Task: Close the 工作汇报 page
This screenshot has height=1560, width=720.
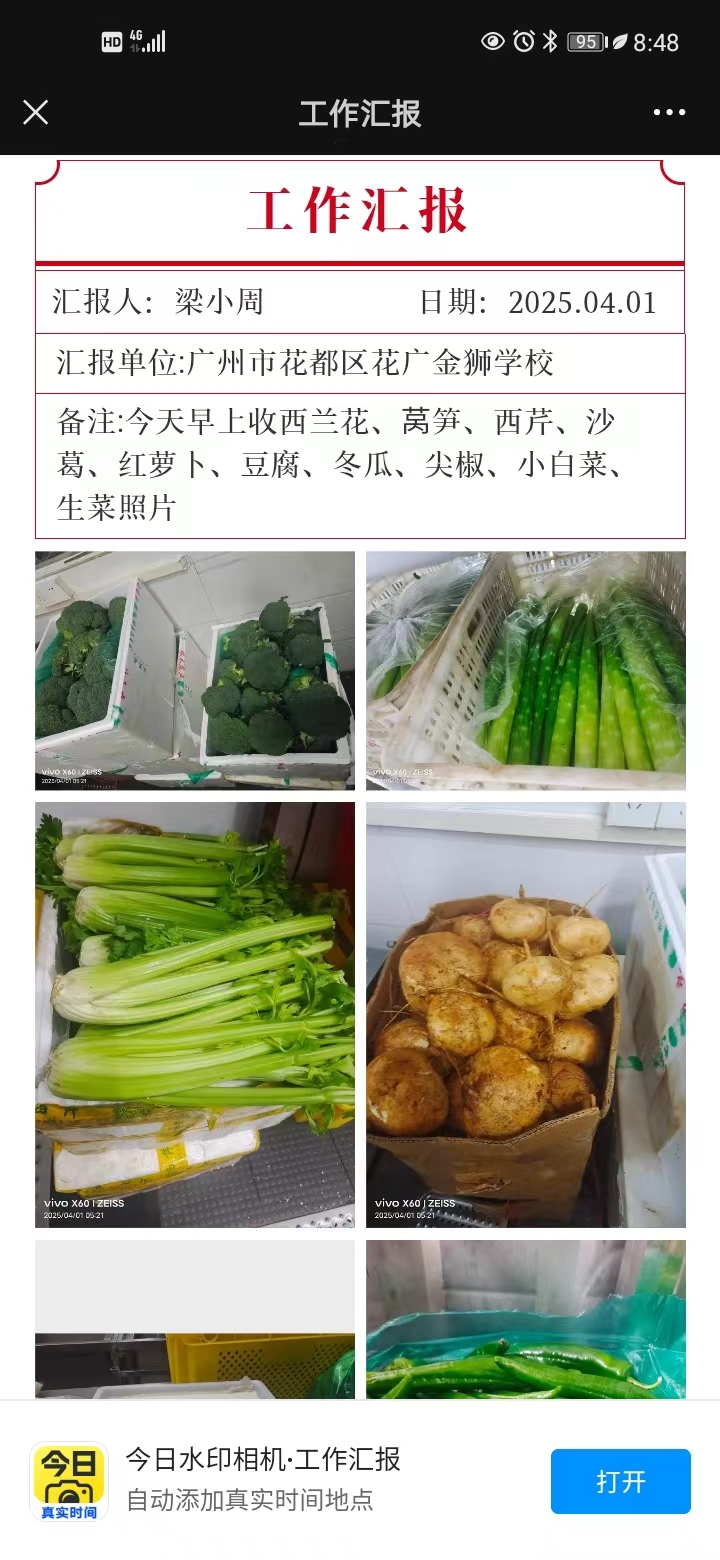Action: [35, 112]
